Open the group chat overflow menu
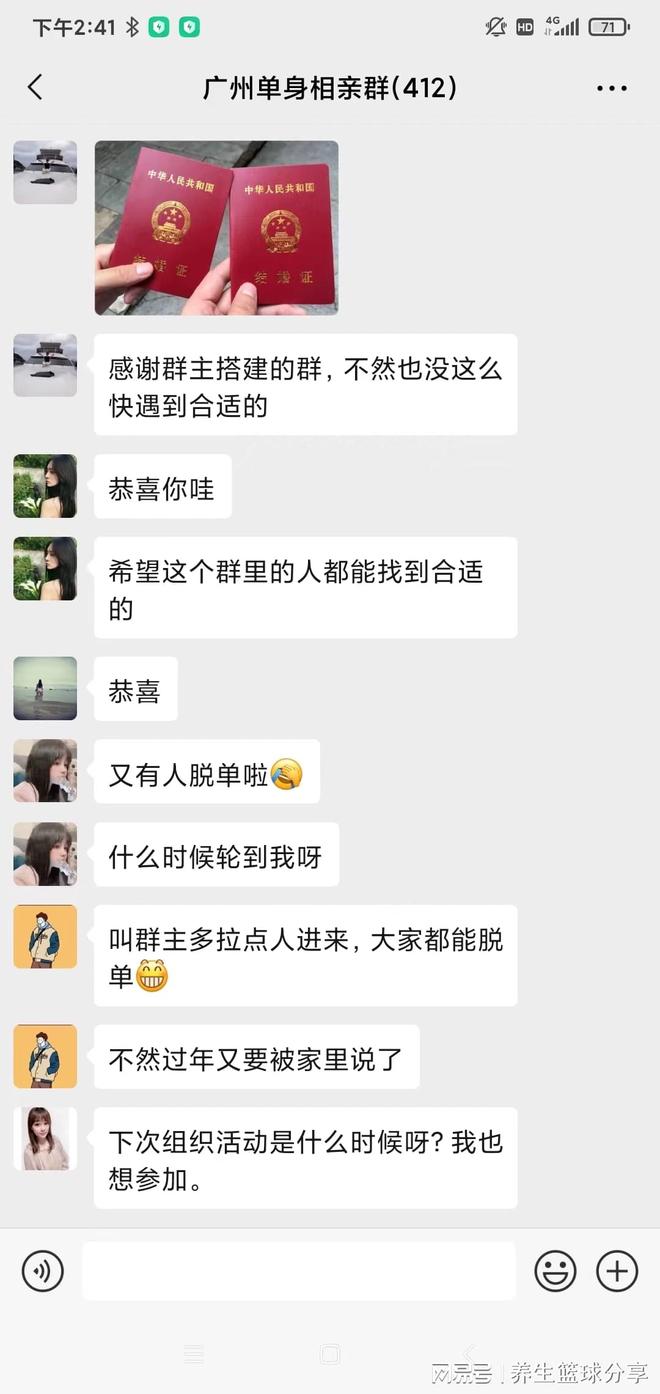The image size is (660, 1394). (611, 88)
